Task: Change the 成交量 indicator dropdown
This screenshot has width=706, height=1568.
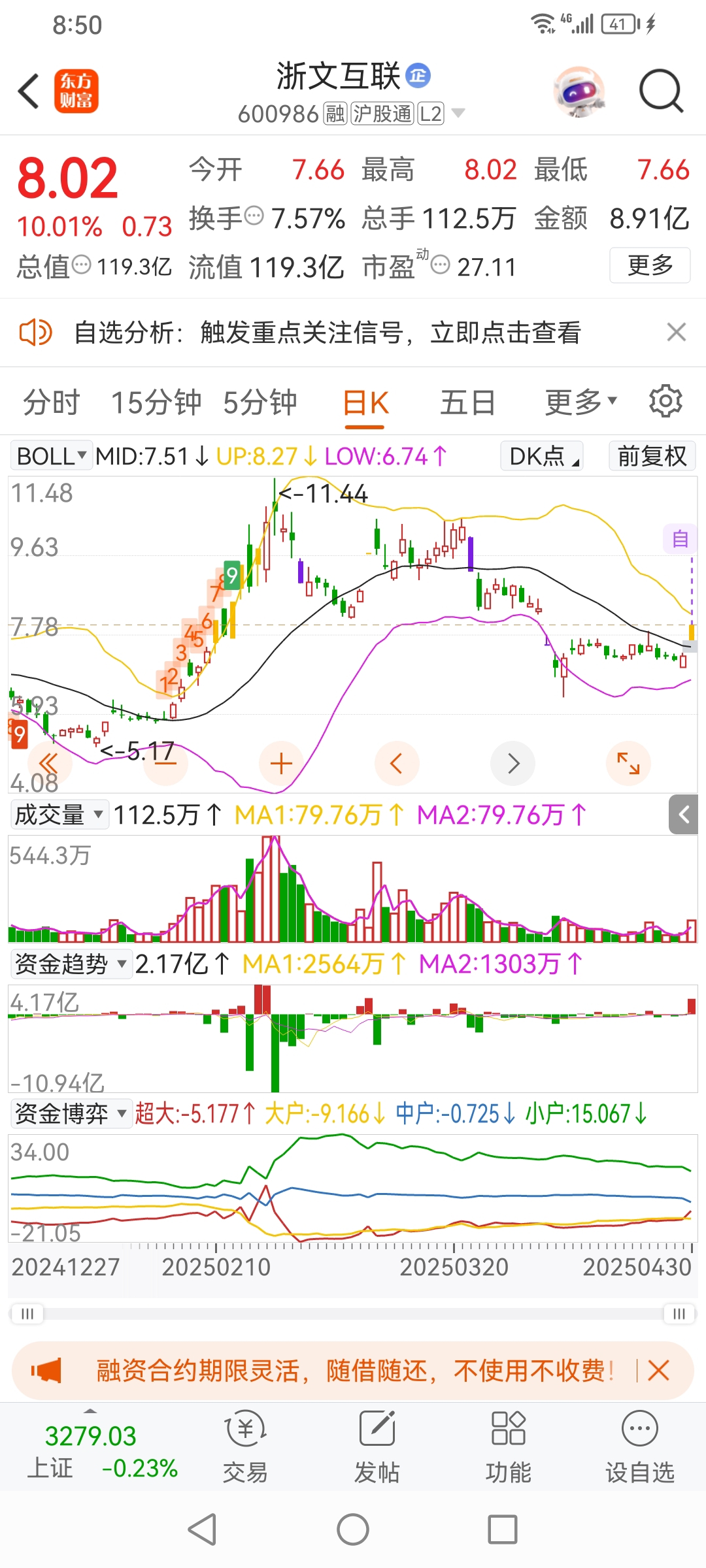Action: [59, 815]
